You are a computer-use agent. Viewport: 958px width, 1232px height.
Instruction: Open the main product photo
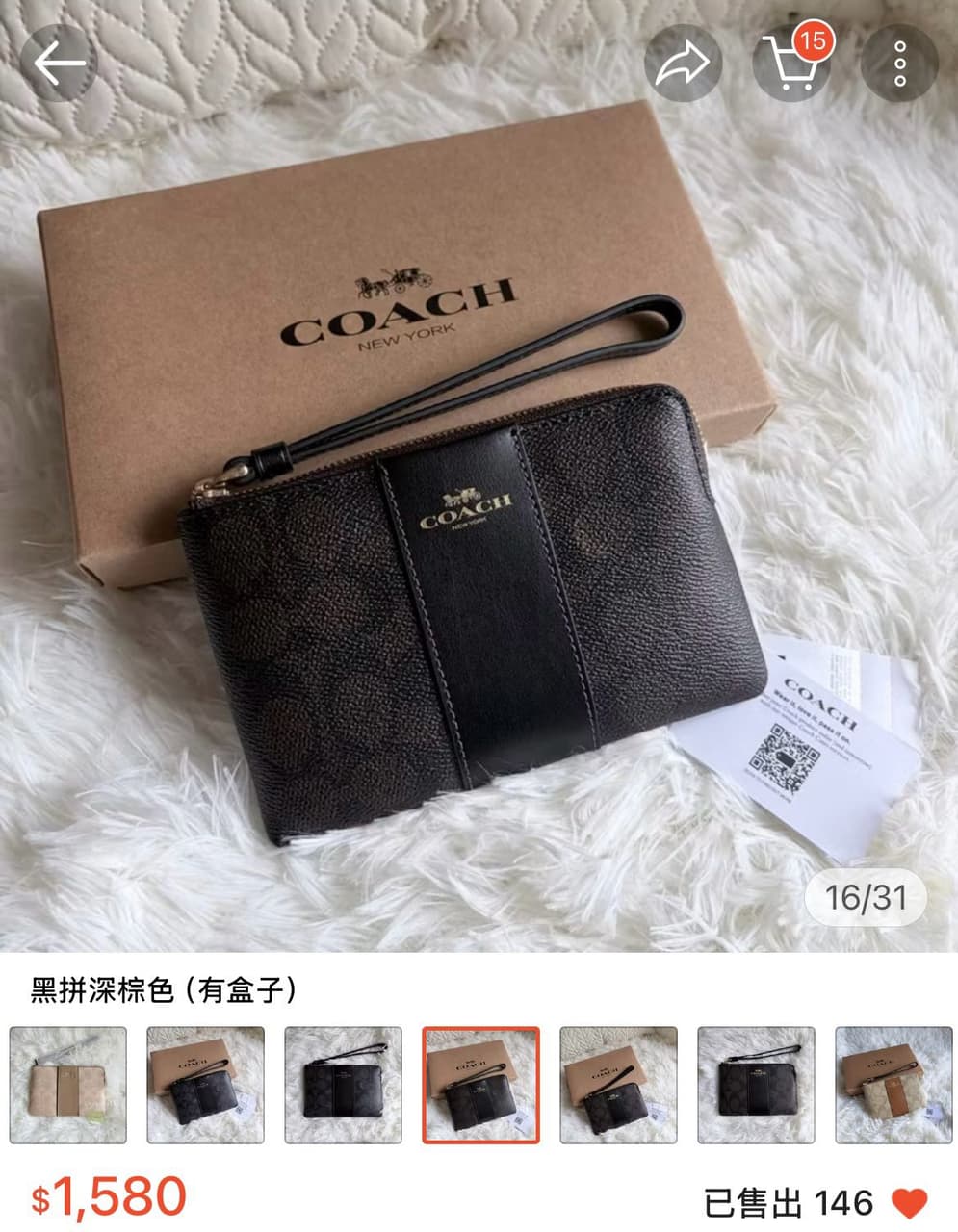pyautogui.click(x=479, y=476)
